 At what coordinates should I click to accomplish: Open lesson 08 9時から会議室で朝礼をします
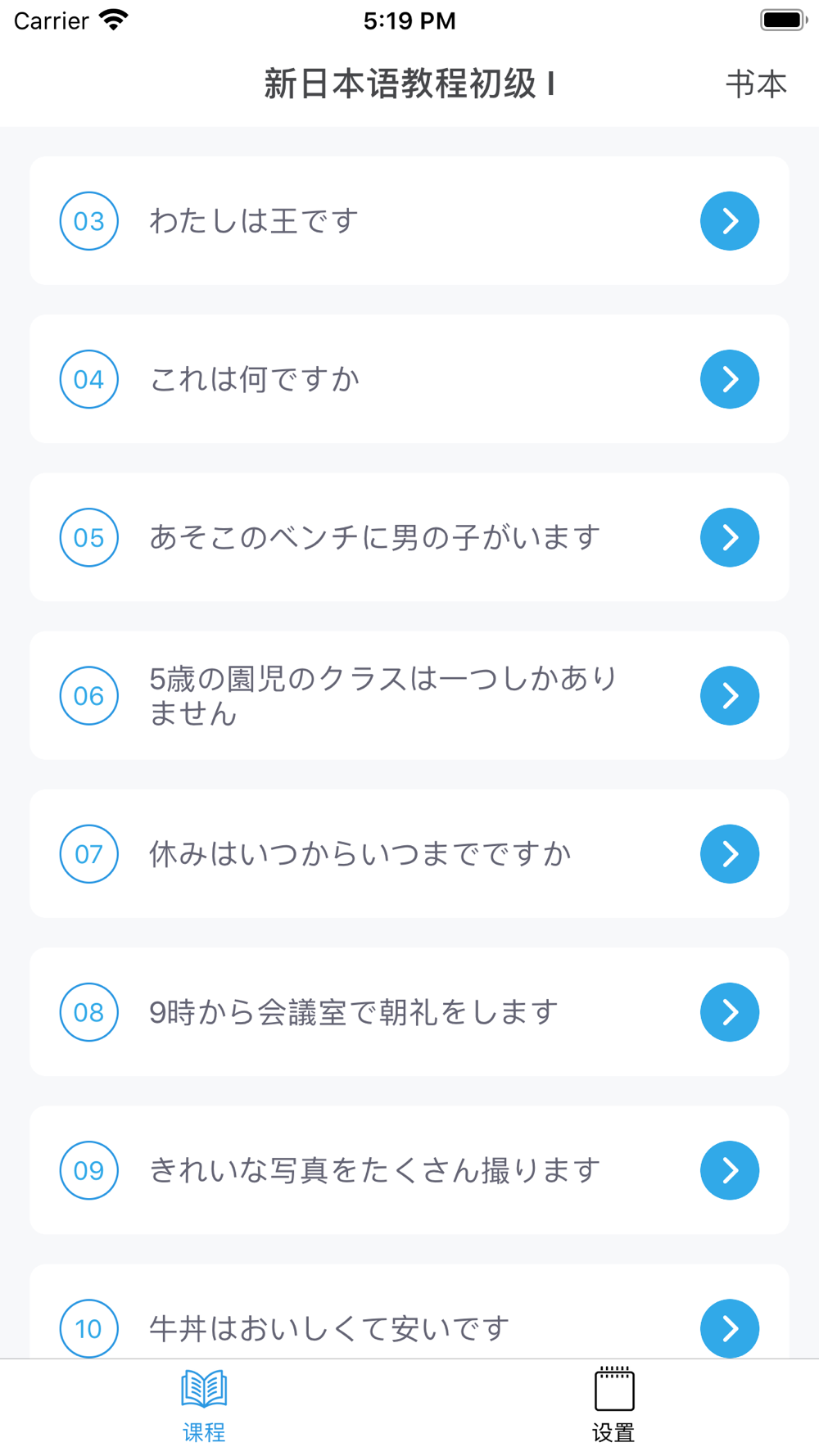(x=409, y=1012)
